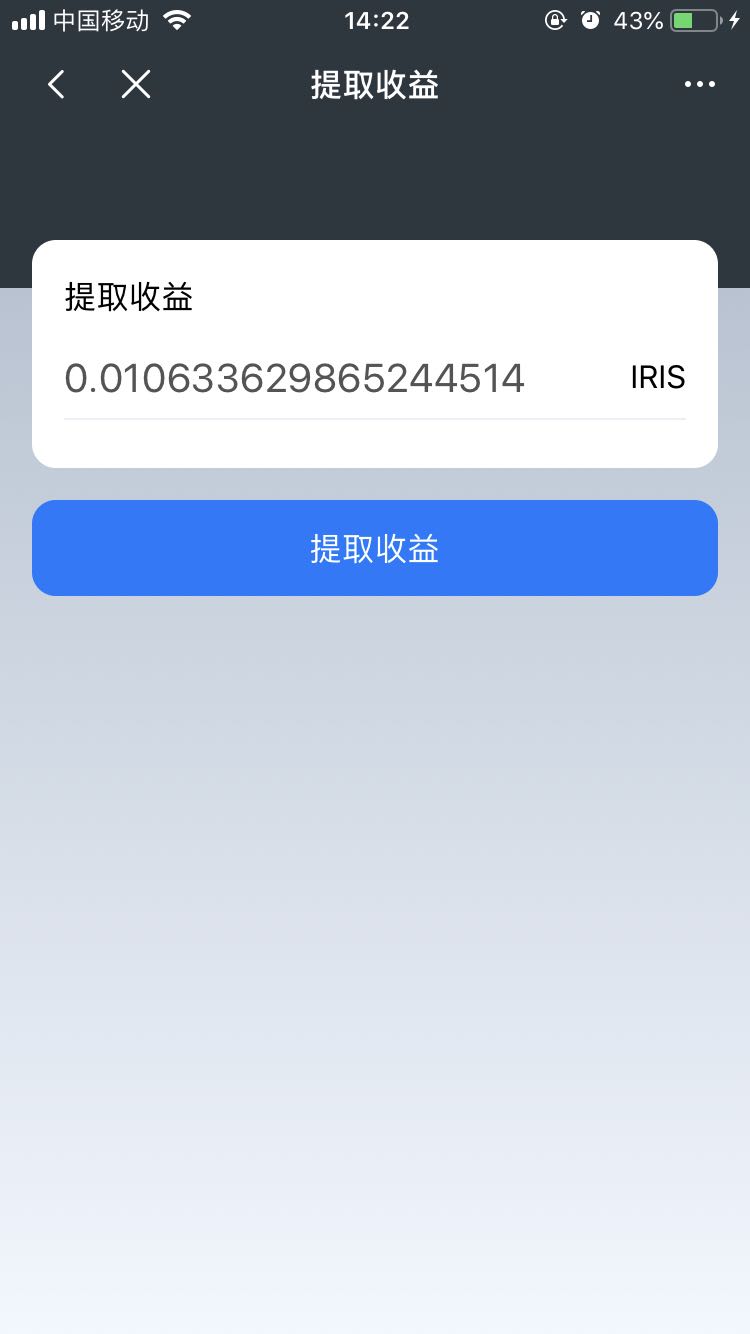Go back using the header arrow
The width and height of the screenshot is (750, 1334).
[x=57, y=85]
